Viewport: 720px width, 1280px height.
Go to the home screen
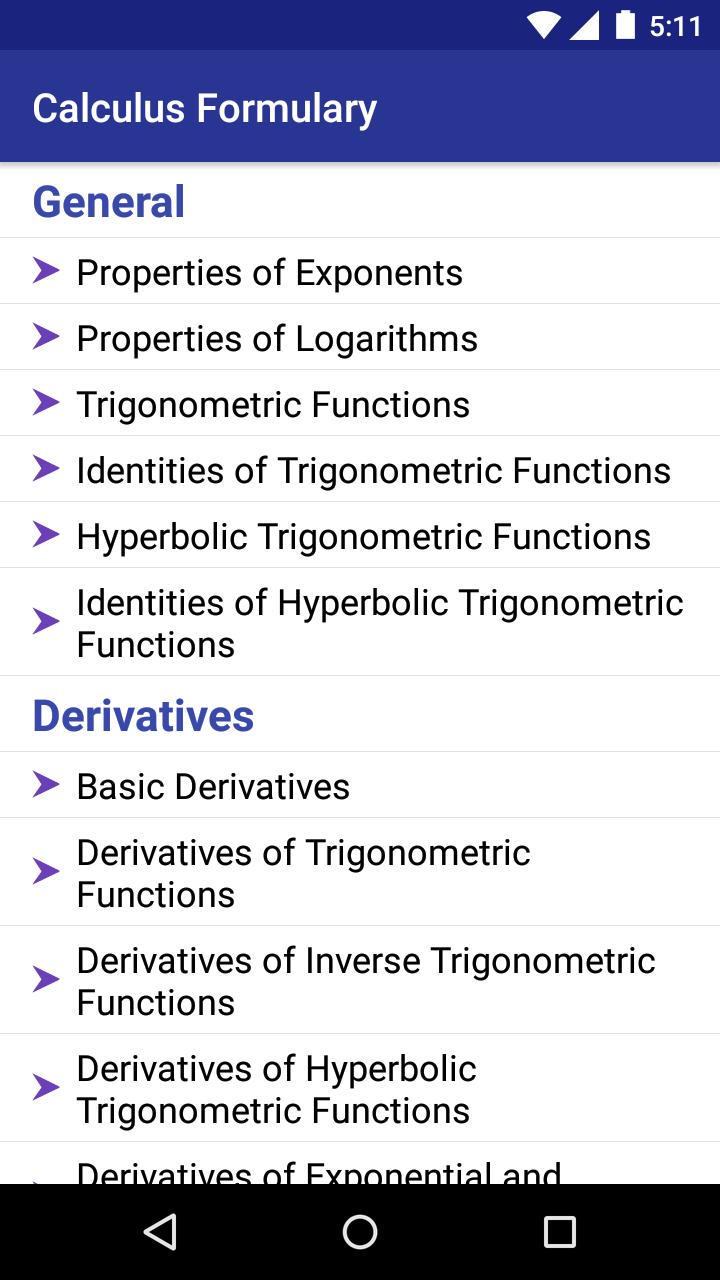(x=360, y=1232)
